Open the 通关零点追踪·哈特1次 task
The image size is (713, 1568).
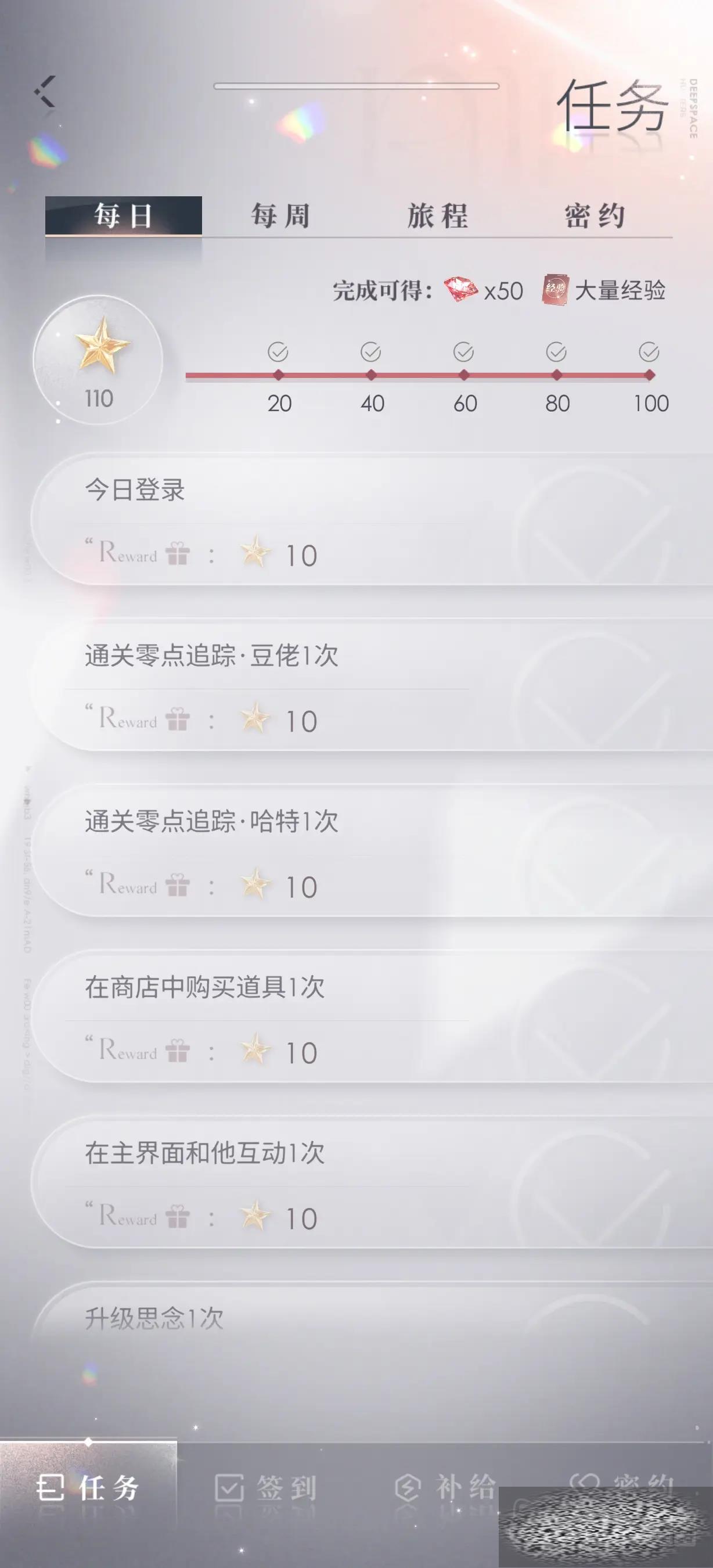[365, 851]
